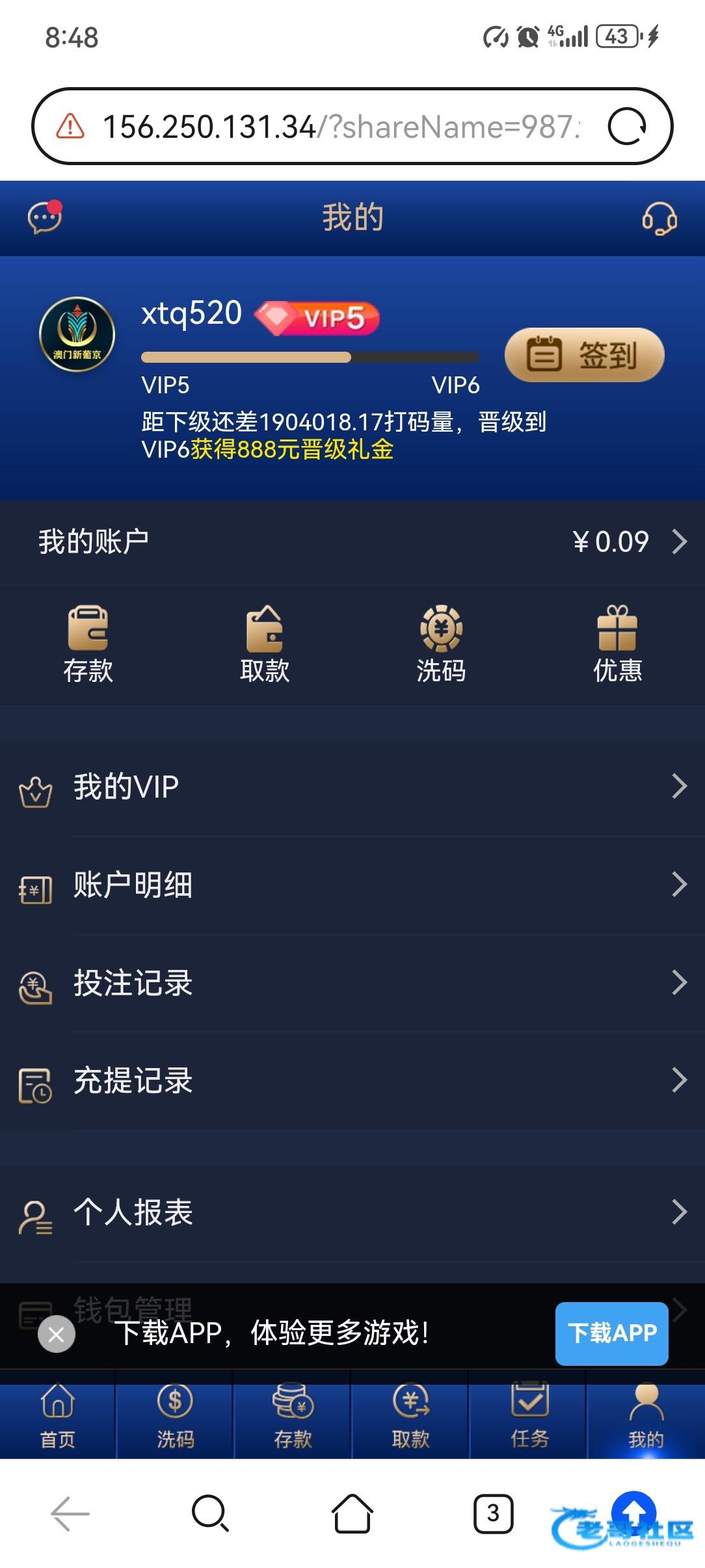Open 充提记录 deposit/withdraw records
The image size is (705, 1568).
click(352, 1080)
